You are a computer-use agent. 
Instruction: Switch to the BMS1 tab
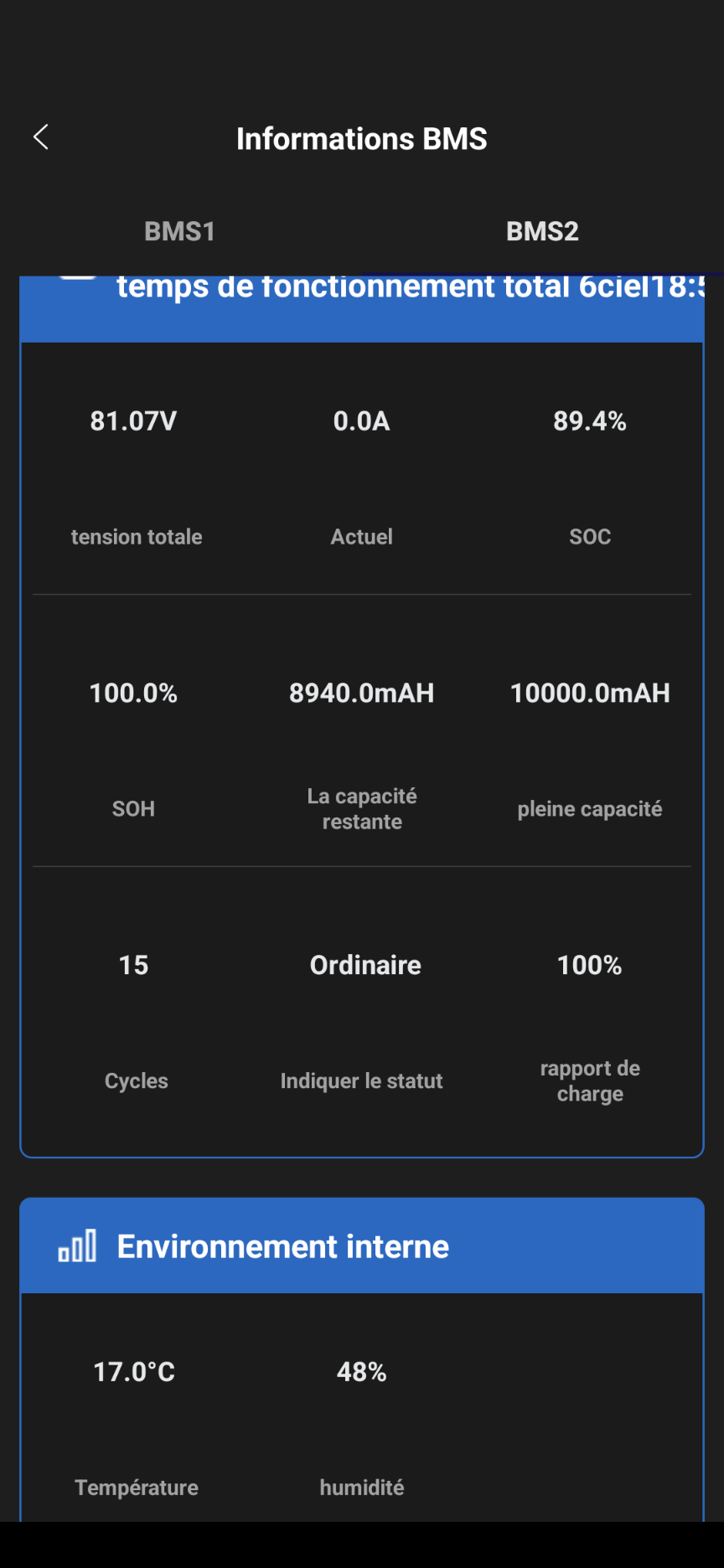click(x=180, y=231)
